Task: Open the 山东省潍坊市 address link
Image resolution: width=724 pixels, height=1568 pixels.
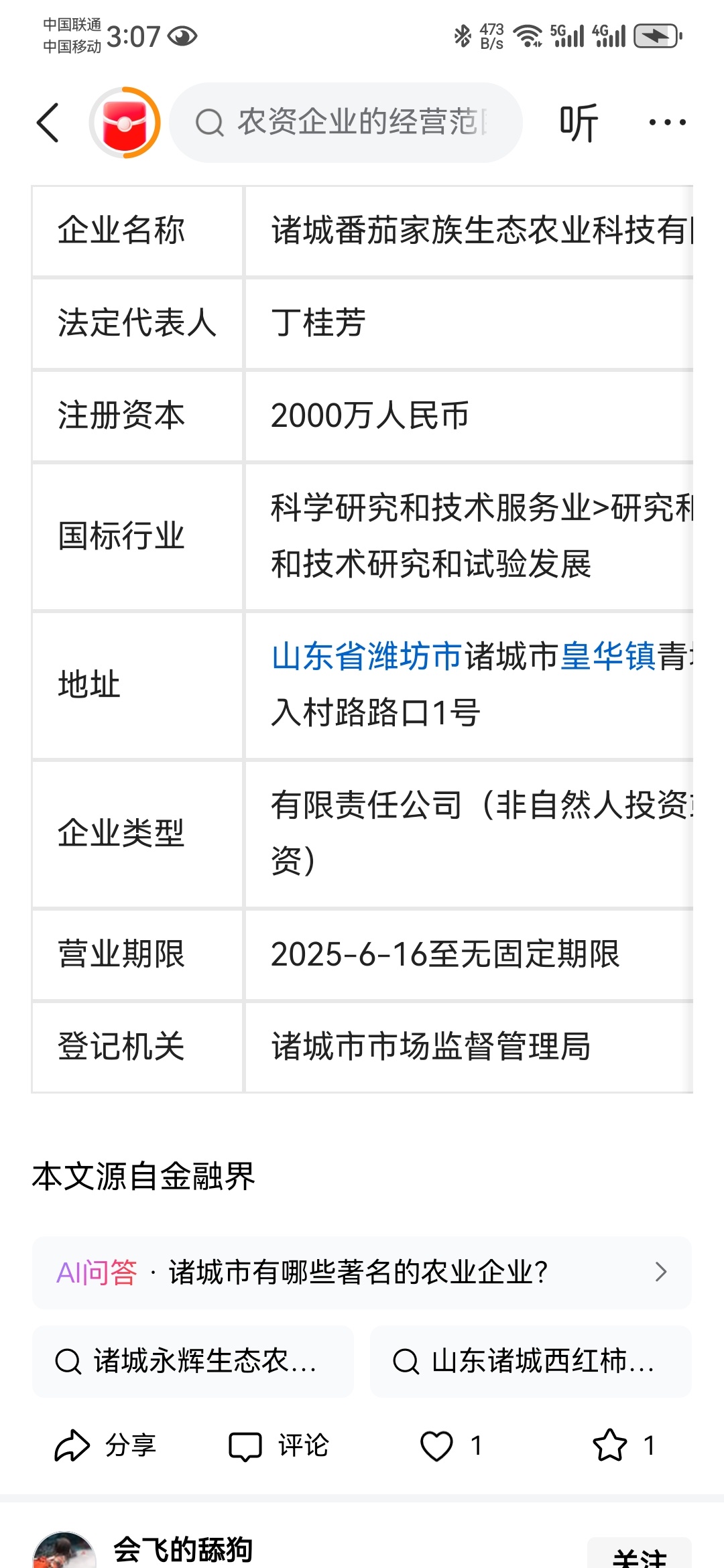Action: coord(367,656)
